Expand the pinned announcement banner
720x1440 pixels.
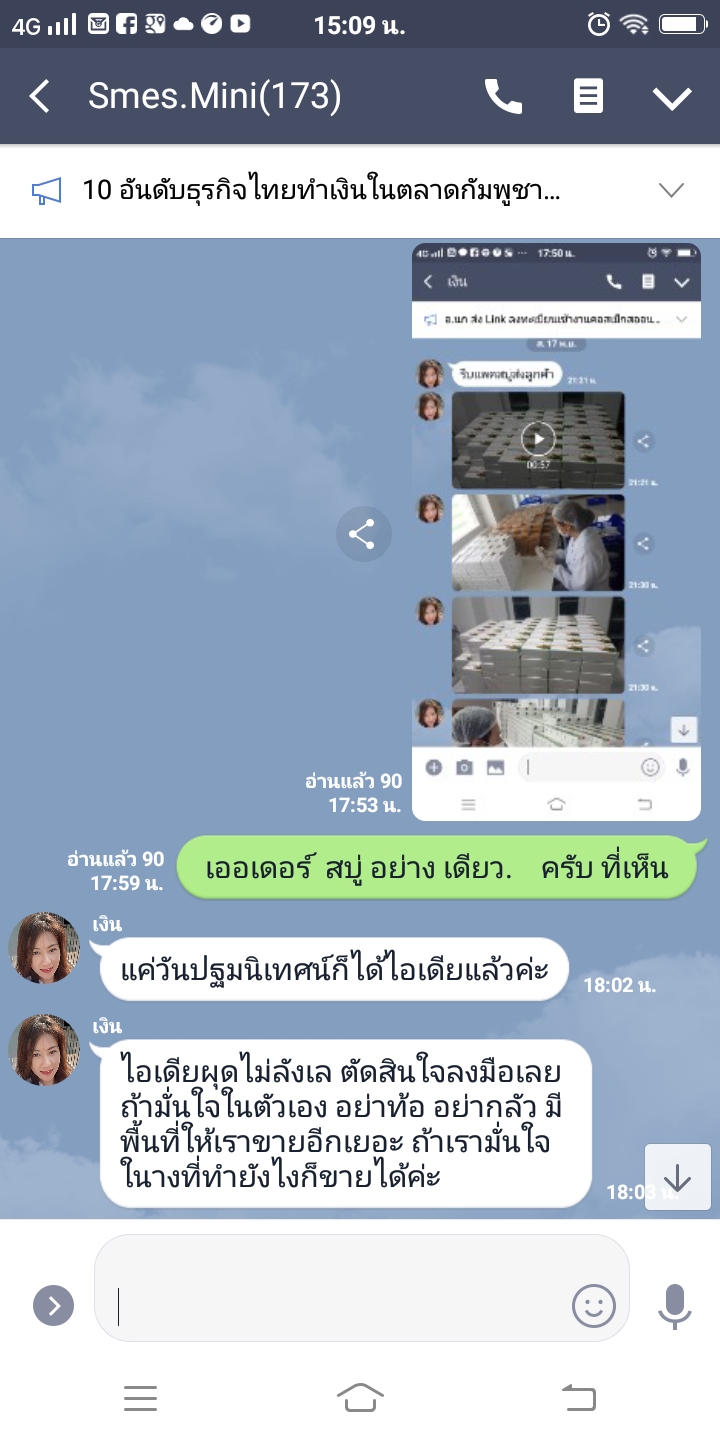pyautogui.click(x=671, y=190)
